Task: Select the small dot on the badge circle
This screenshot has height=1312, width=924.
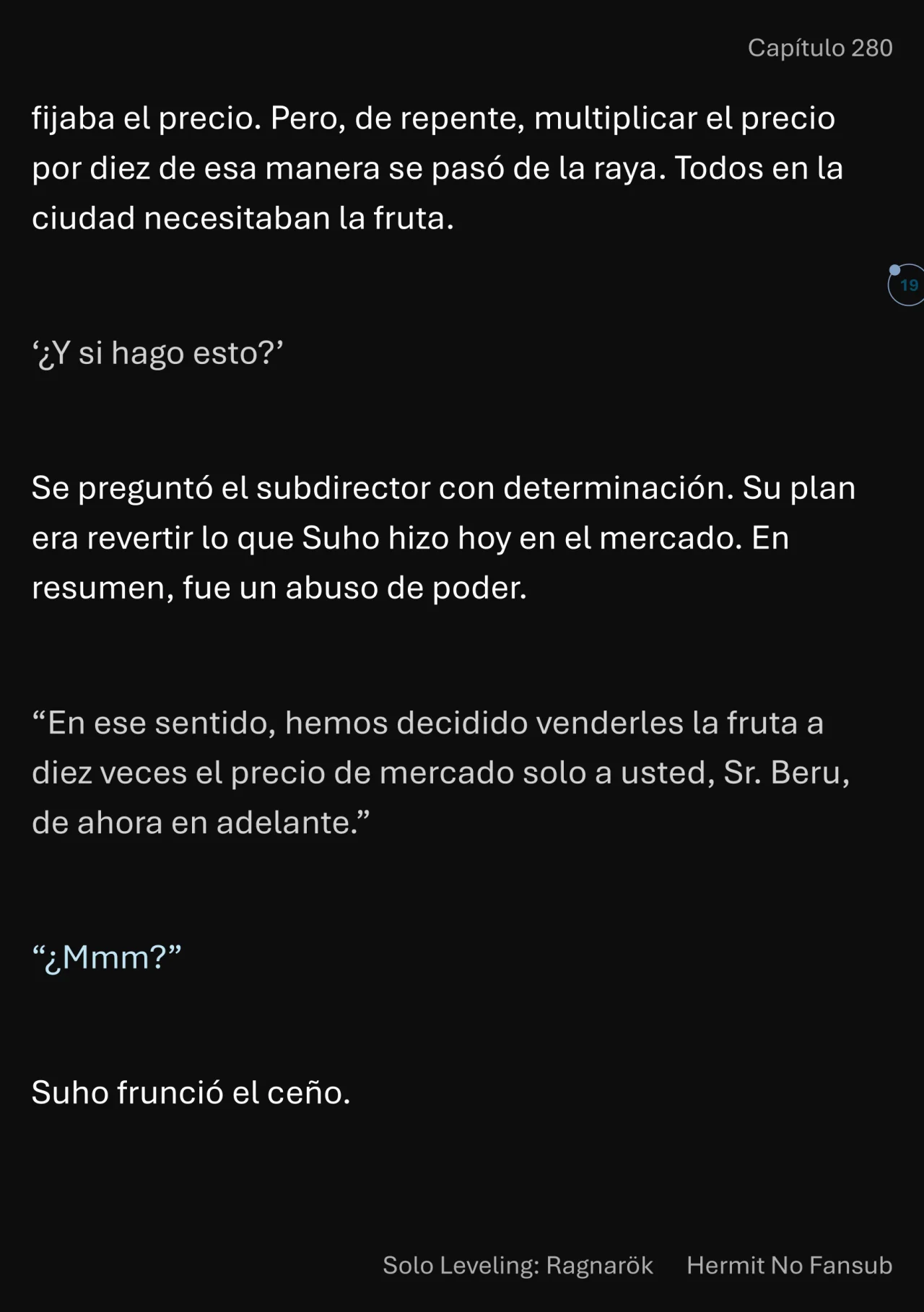Action: [x=895, y=270]
